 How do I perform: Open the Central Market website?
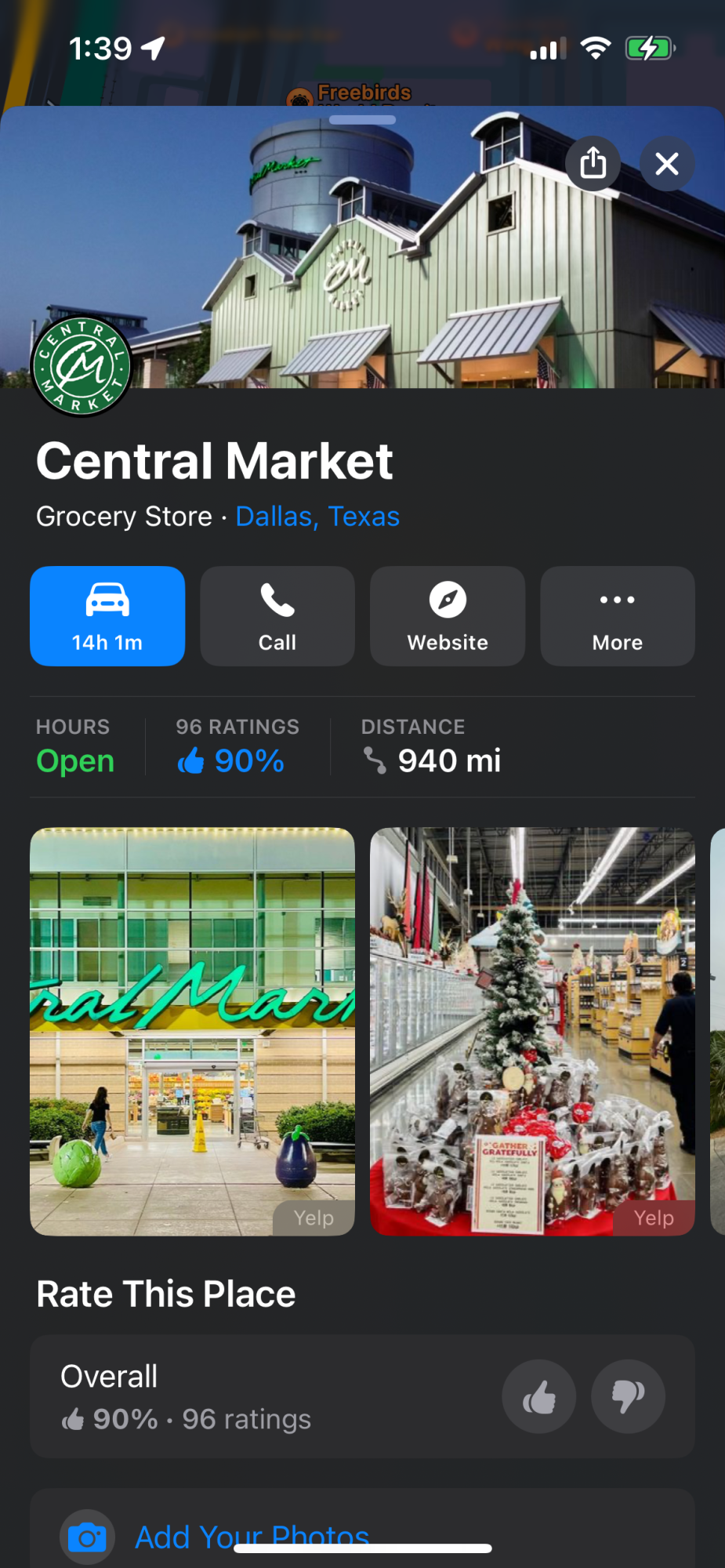(x=448, y=616)
